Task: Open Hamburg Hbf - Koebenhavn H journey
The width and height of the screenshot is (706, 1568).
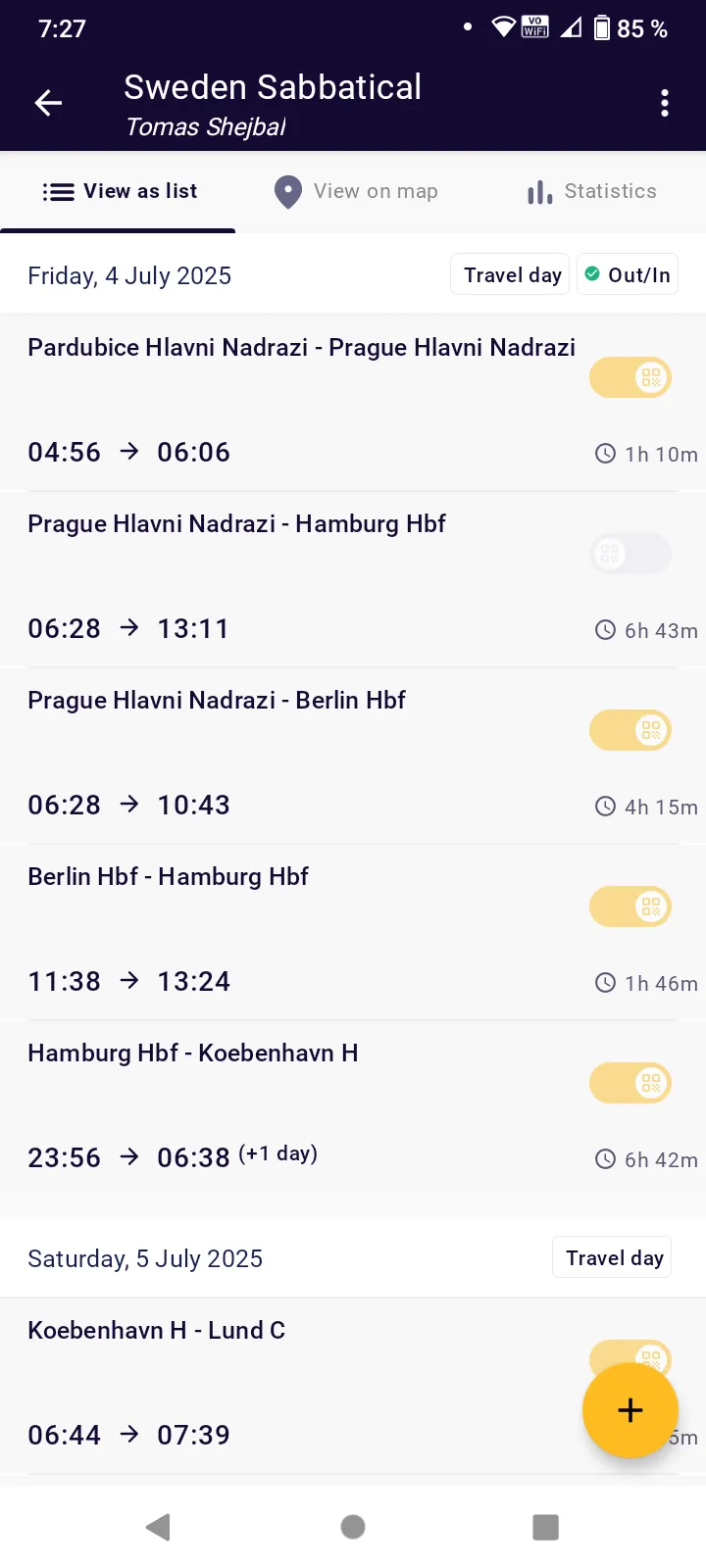Action: tap(294, 1107)
